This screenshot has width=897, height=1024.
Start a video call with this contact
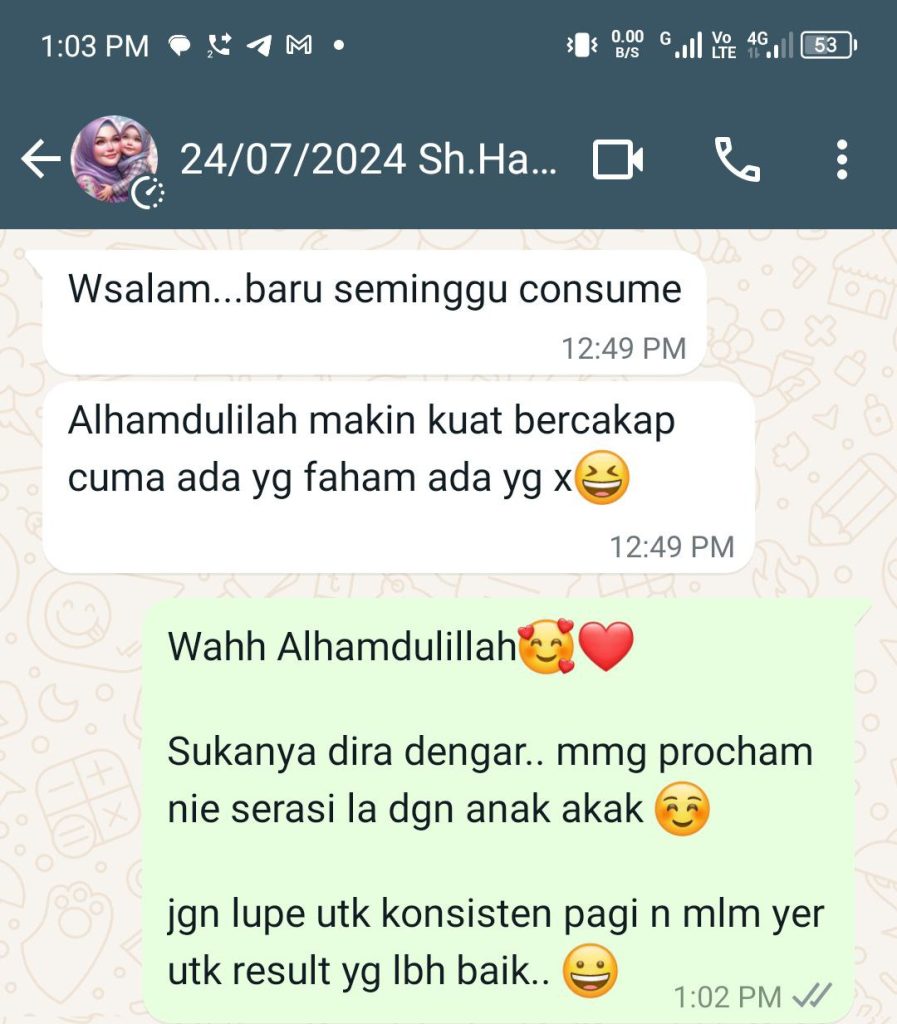click(x=618, y=160)
